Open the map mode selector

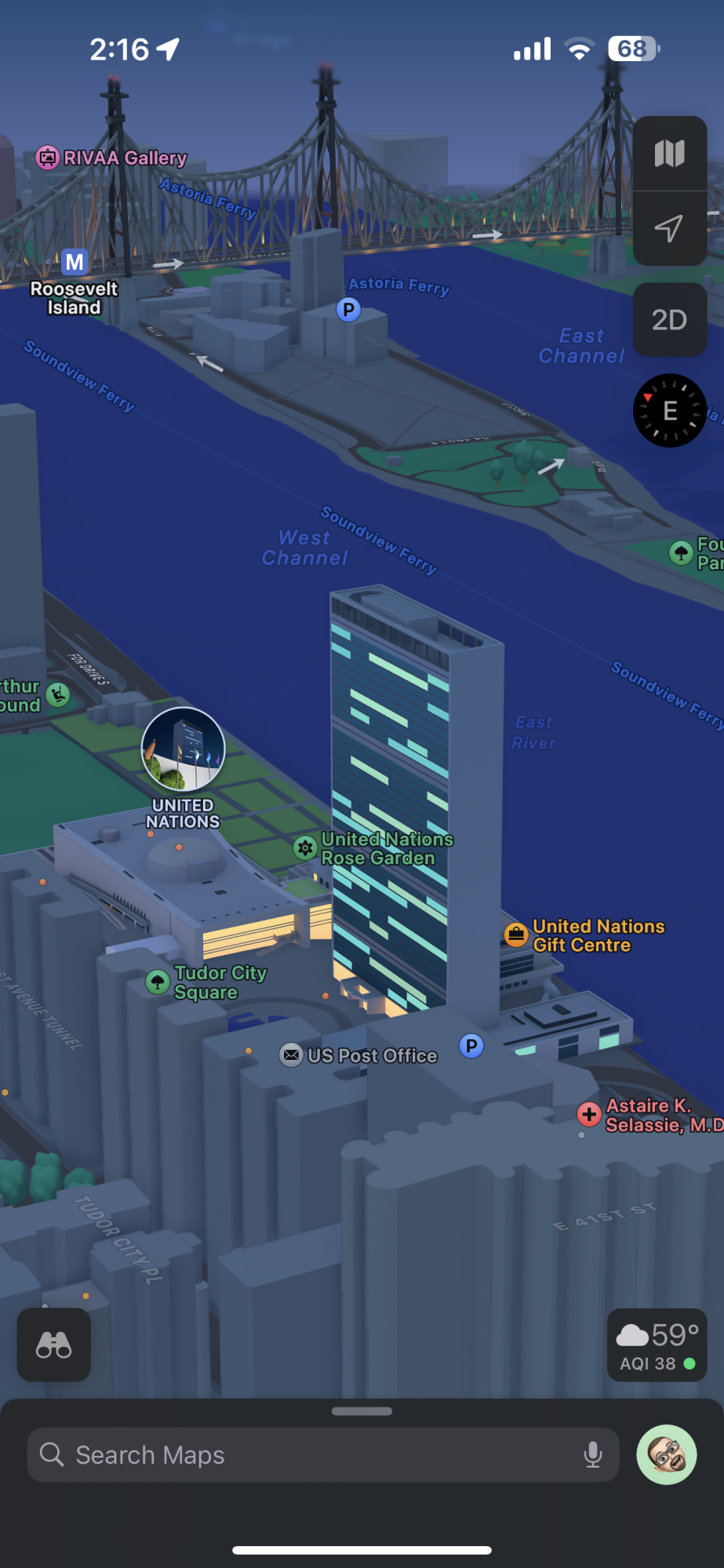coord(669,154)
